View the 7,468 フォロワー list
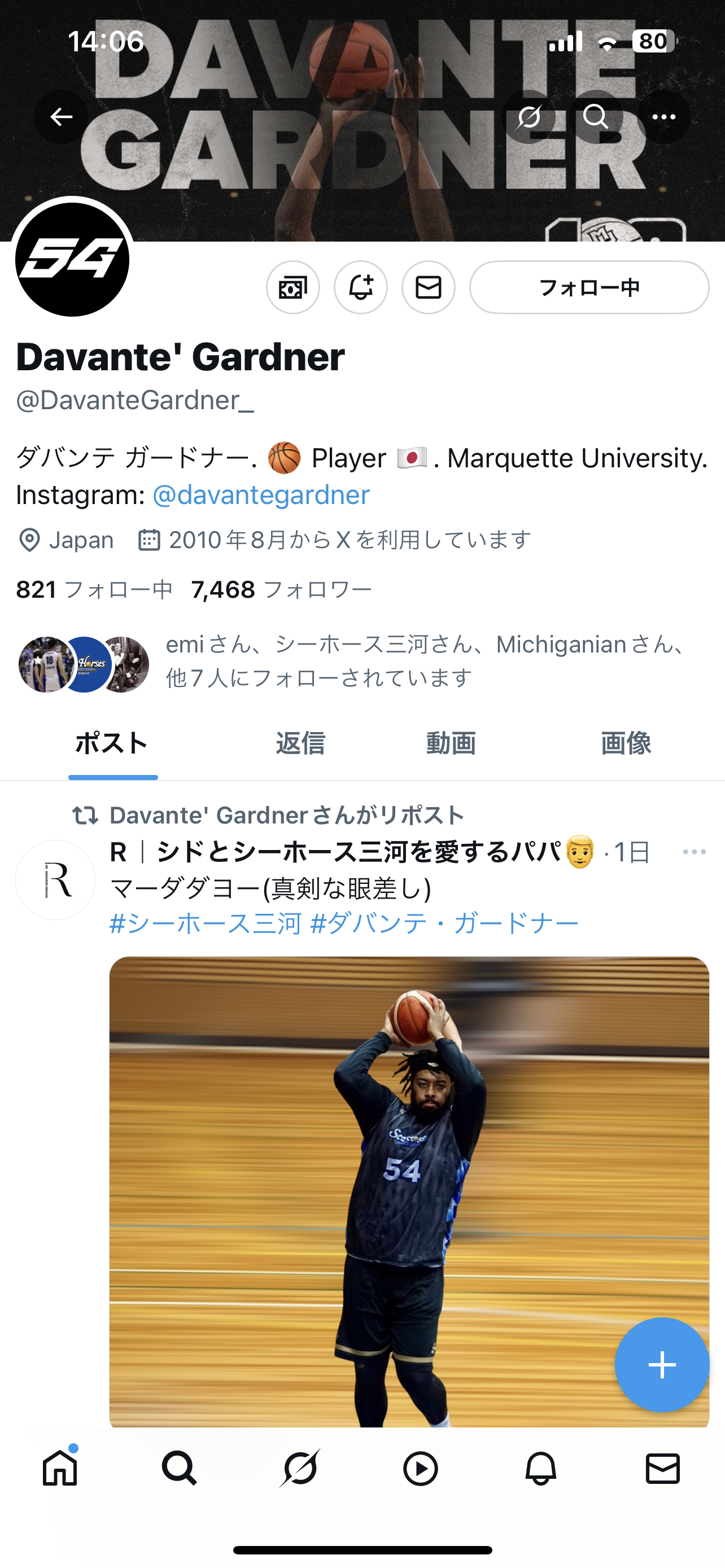Screen dimensions: 725x1568 281,589
